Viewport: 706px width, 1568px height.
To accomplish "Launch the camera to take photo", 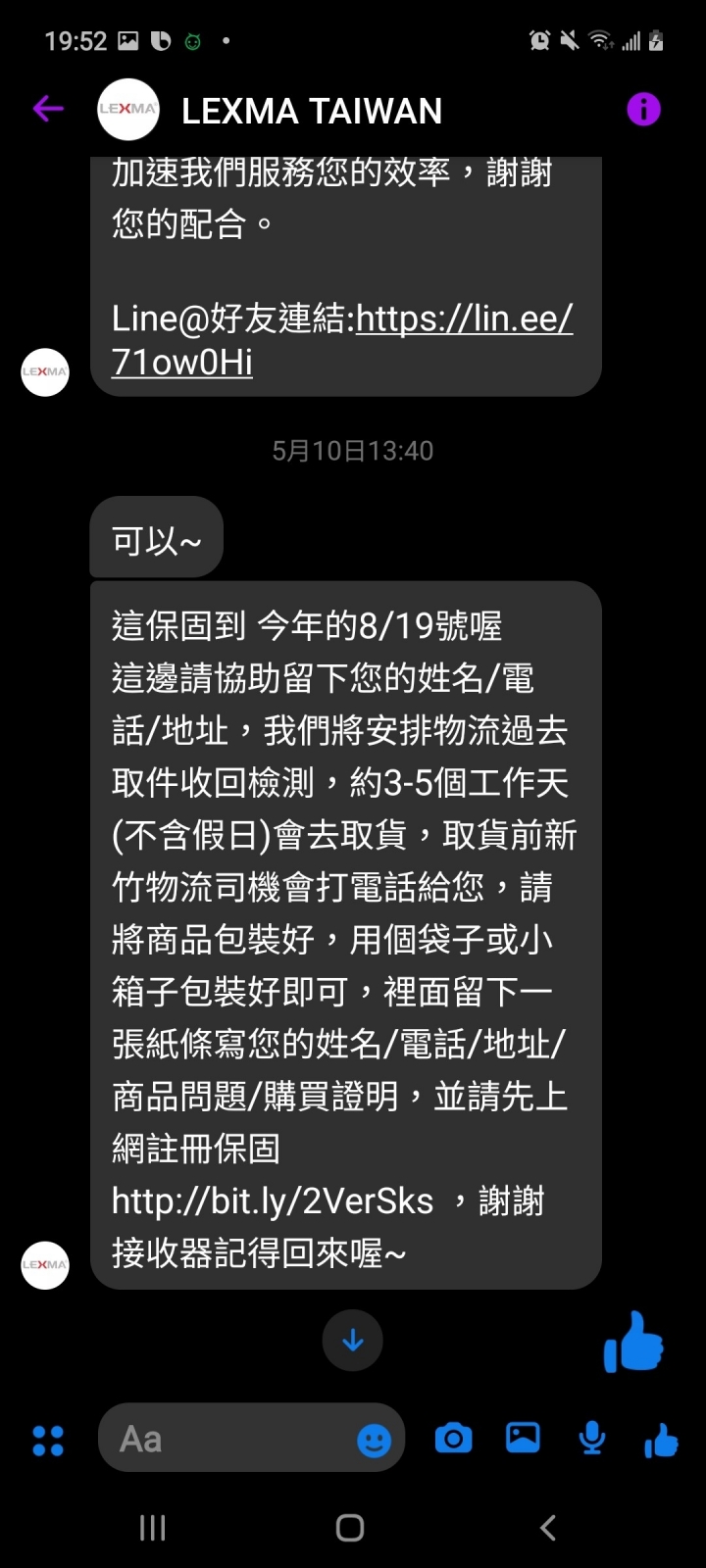I will click(x=453, y=1439).
